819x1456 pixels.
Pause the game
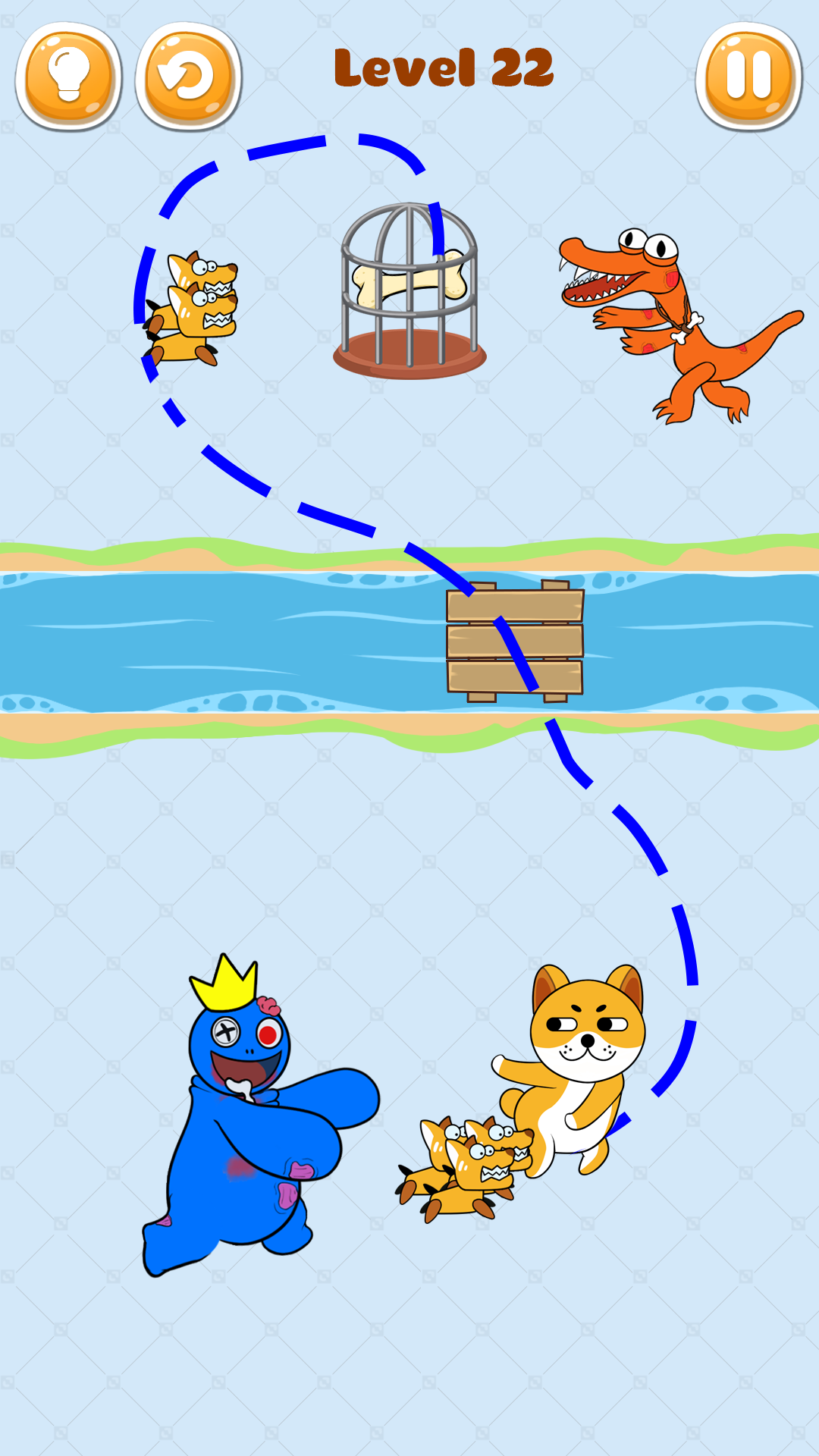click(x=748, y=76)
